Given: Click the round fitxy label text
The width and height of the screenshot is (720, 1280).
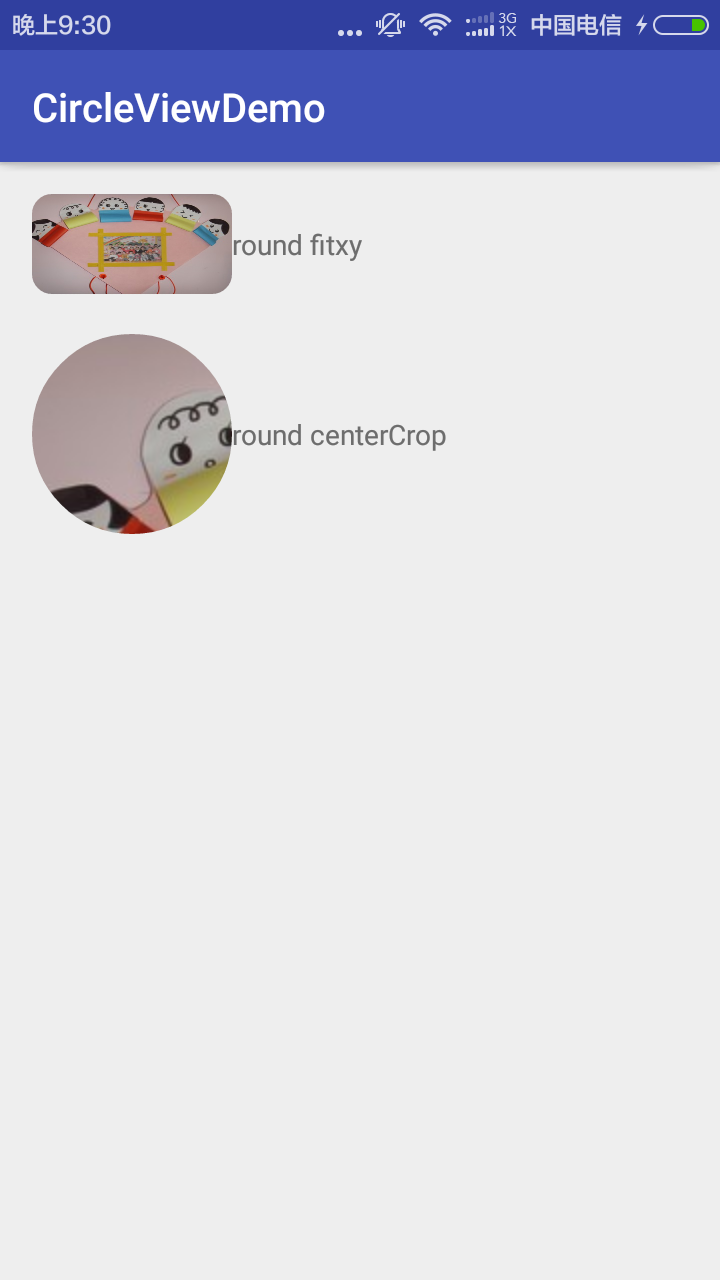Looking at the screenshot, I should (297, 245).
